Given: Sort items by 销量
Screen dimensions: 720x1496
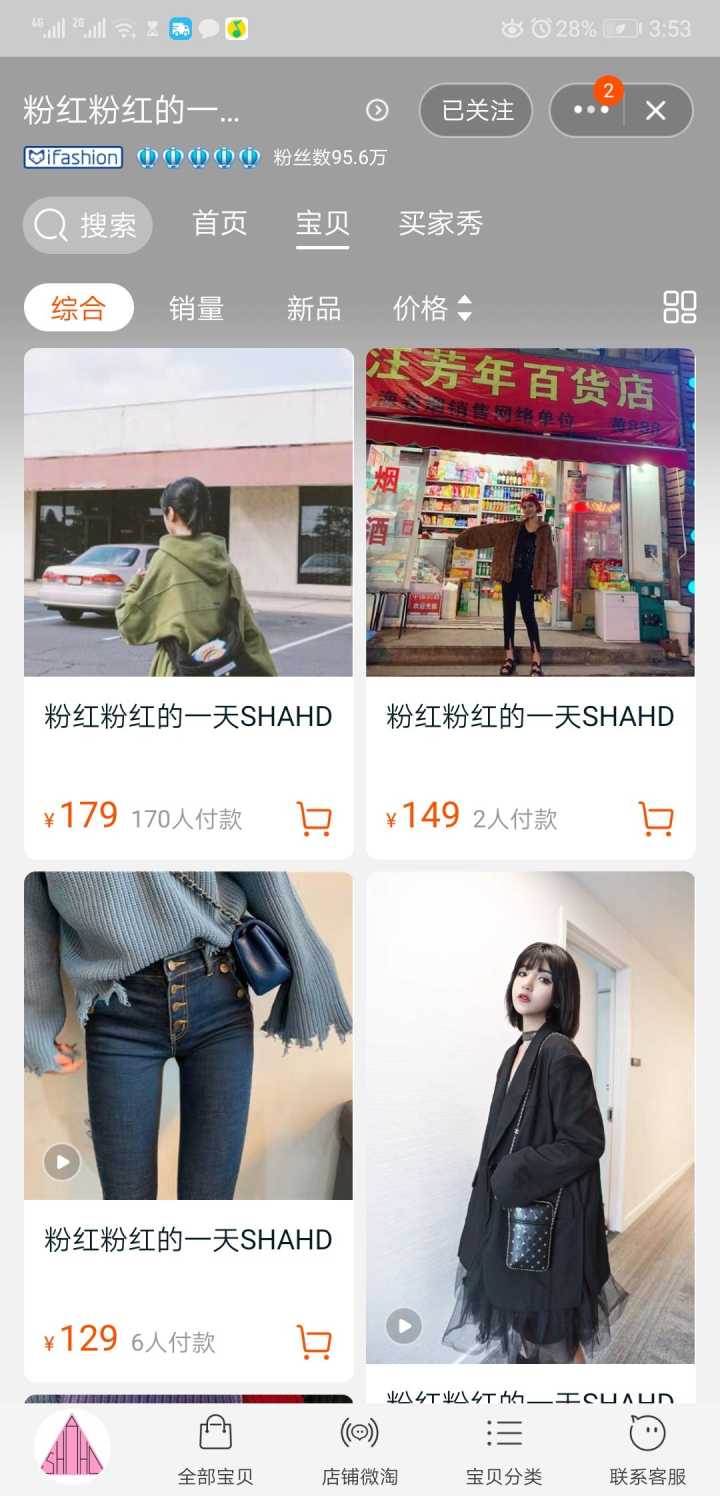Looking at the screenshot, I should coord(196,308).
